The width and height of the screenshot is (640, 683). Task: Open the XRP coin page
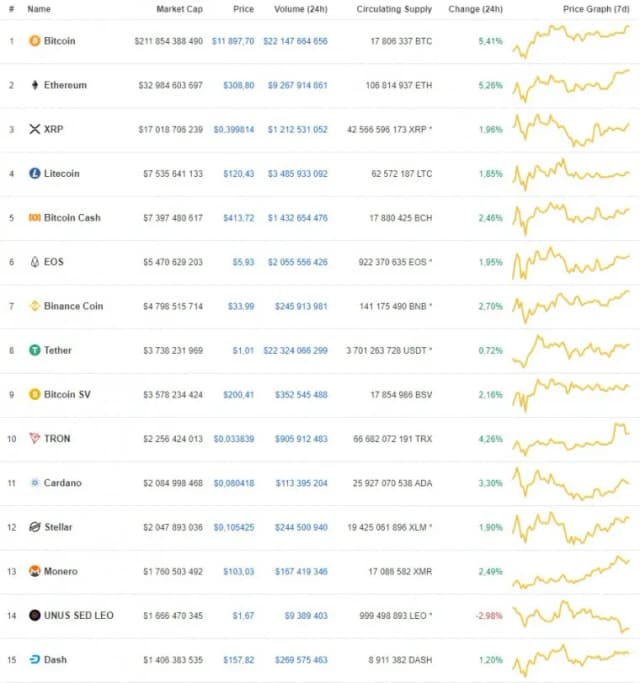tap(53, 129)
